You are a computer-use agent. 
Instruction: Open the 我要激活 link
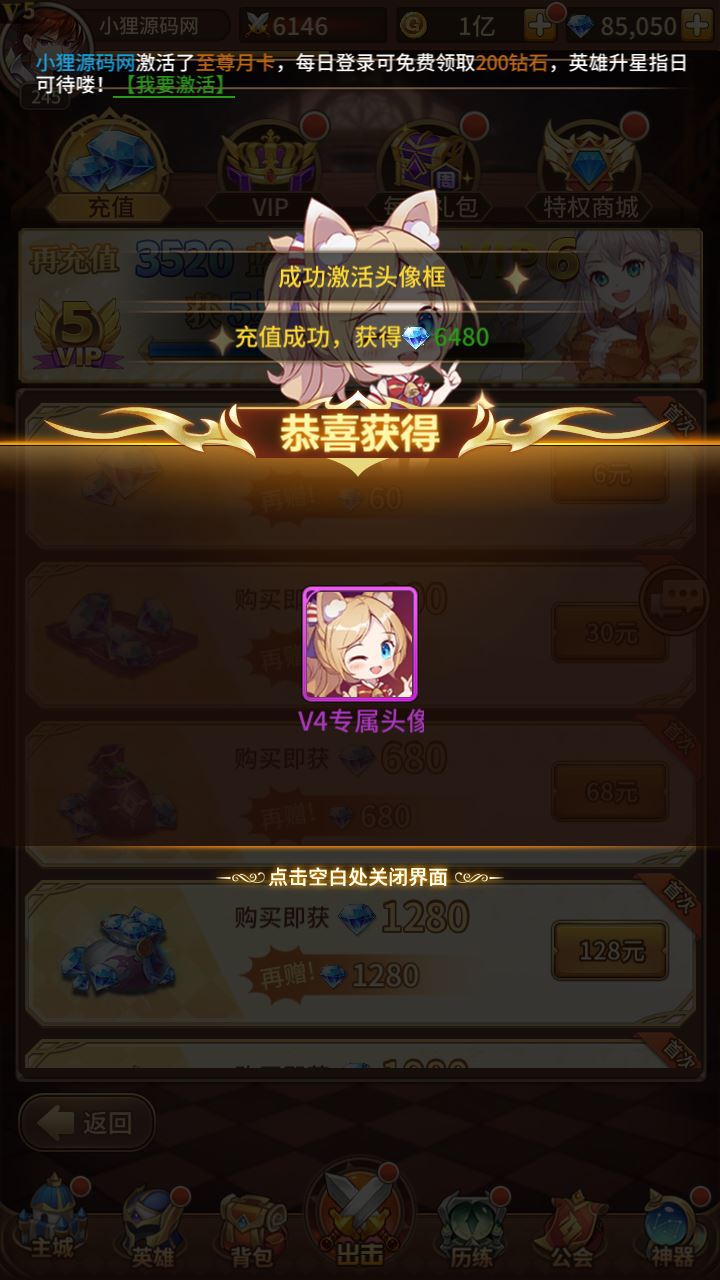click(x=175, y=86)
